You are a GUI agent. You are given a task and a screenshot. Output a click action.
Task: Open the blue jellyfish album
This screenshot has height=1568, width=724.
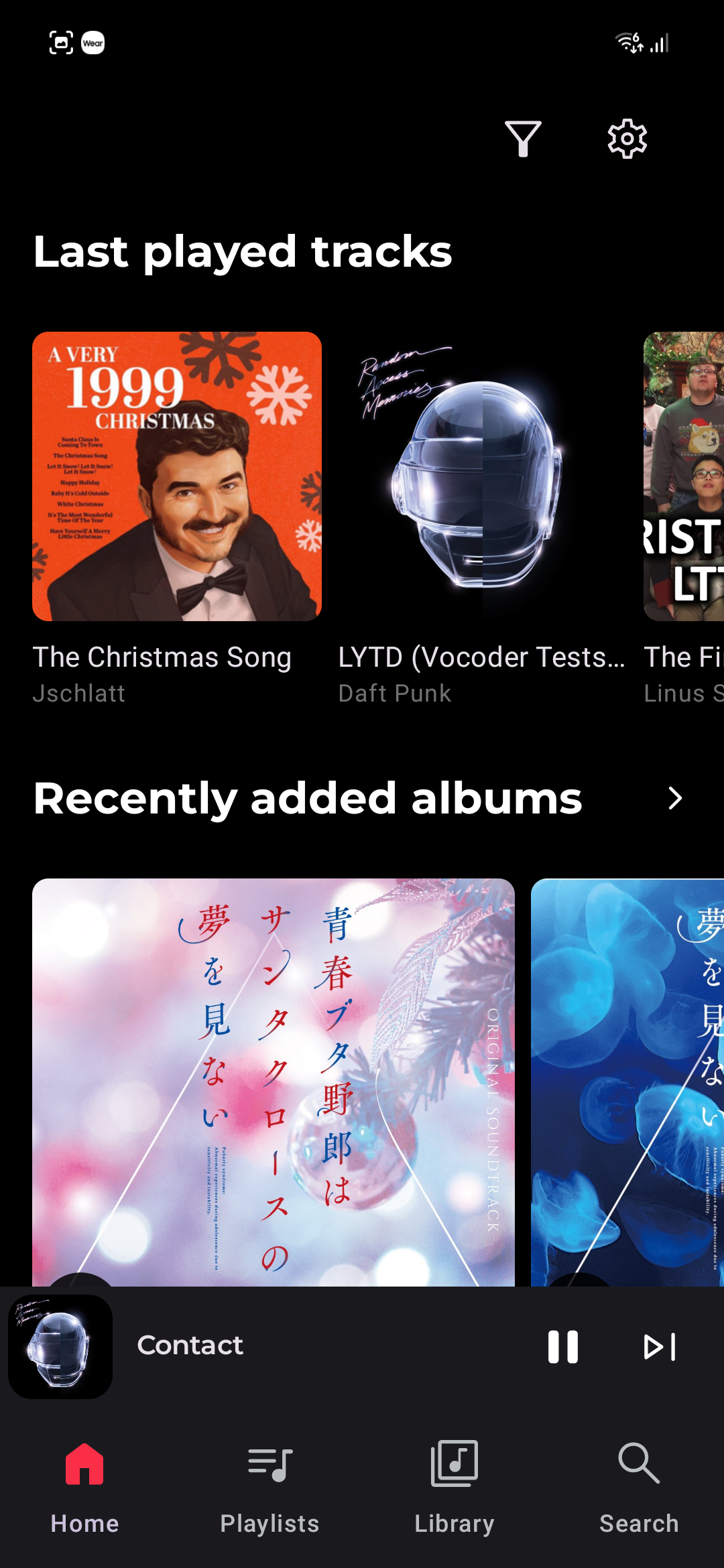pos(627,1079)
